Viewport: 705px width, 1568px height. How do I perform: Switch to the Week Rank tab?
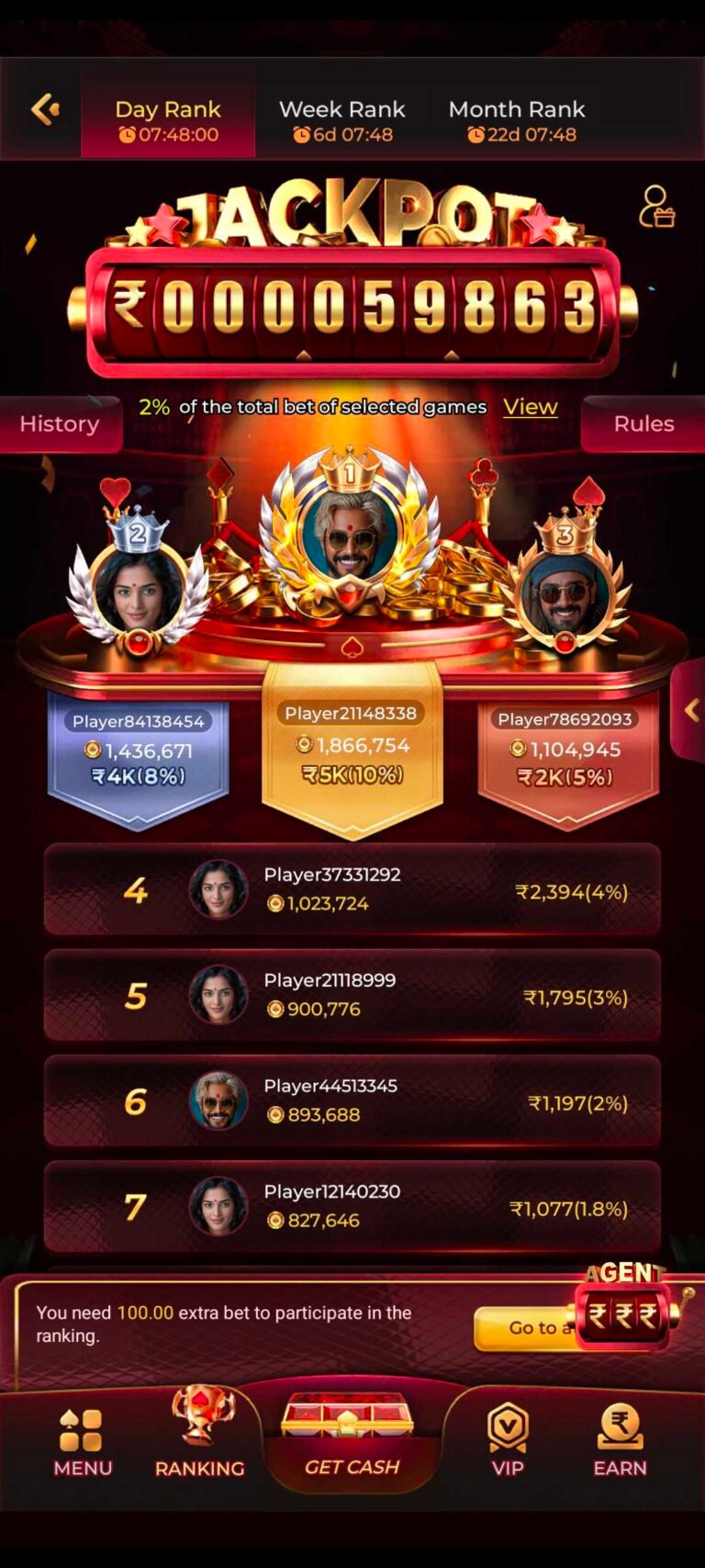(x=341, y=120)
